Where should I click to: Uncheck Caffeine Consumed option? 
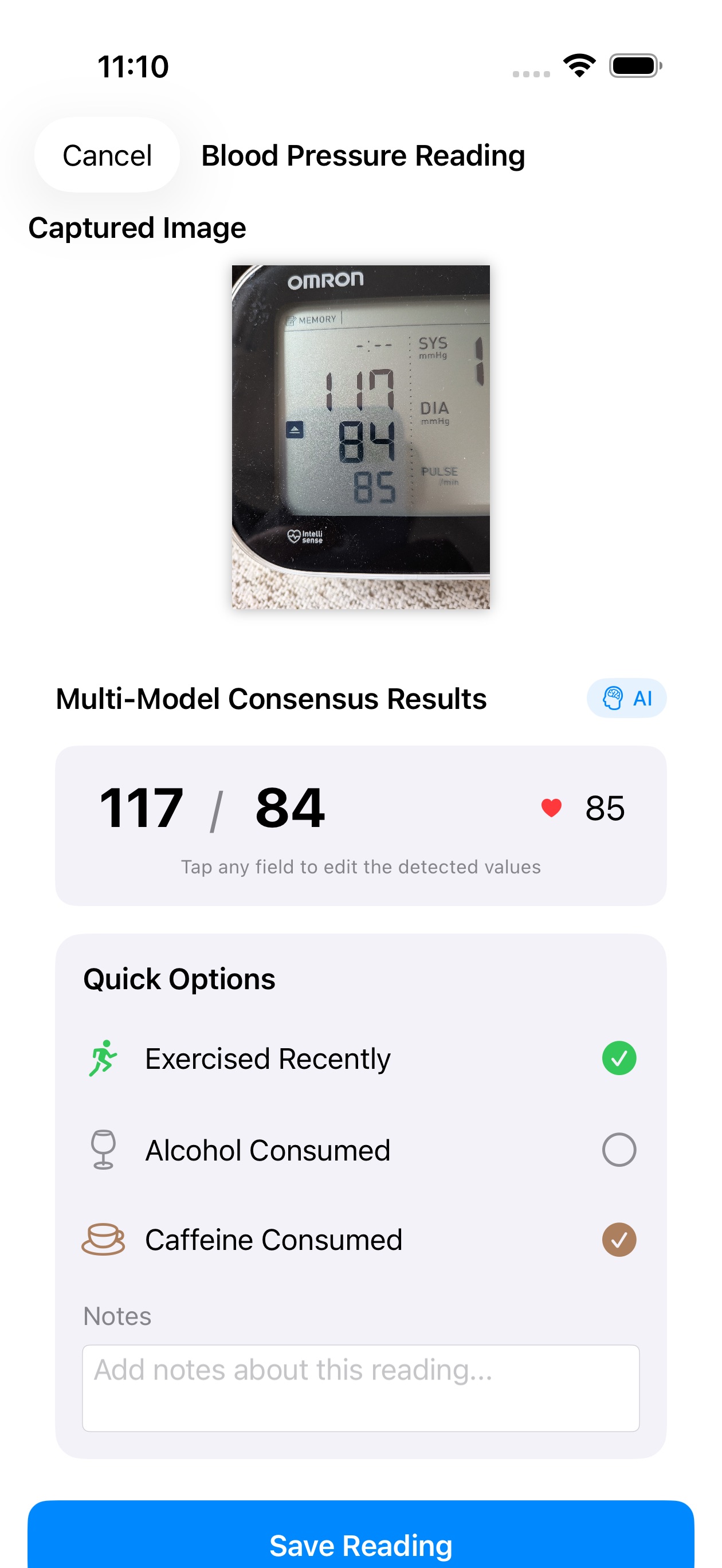[618, 1239]
